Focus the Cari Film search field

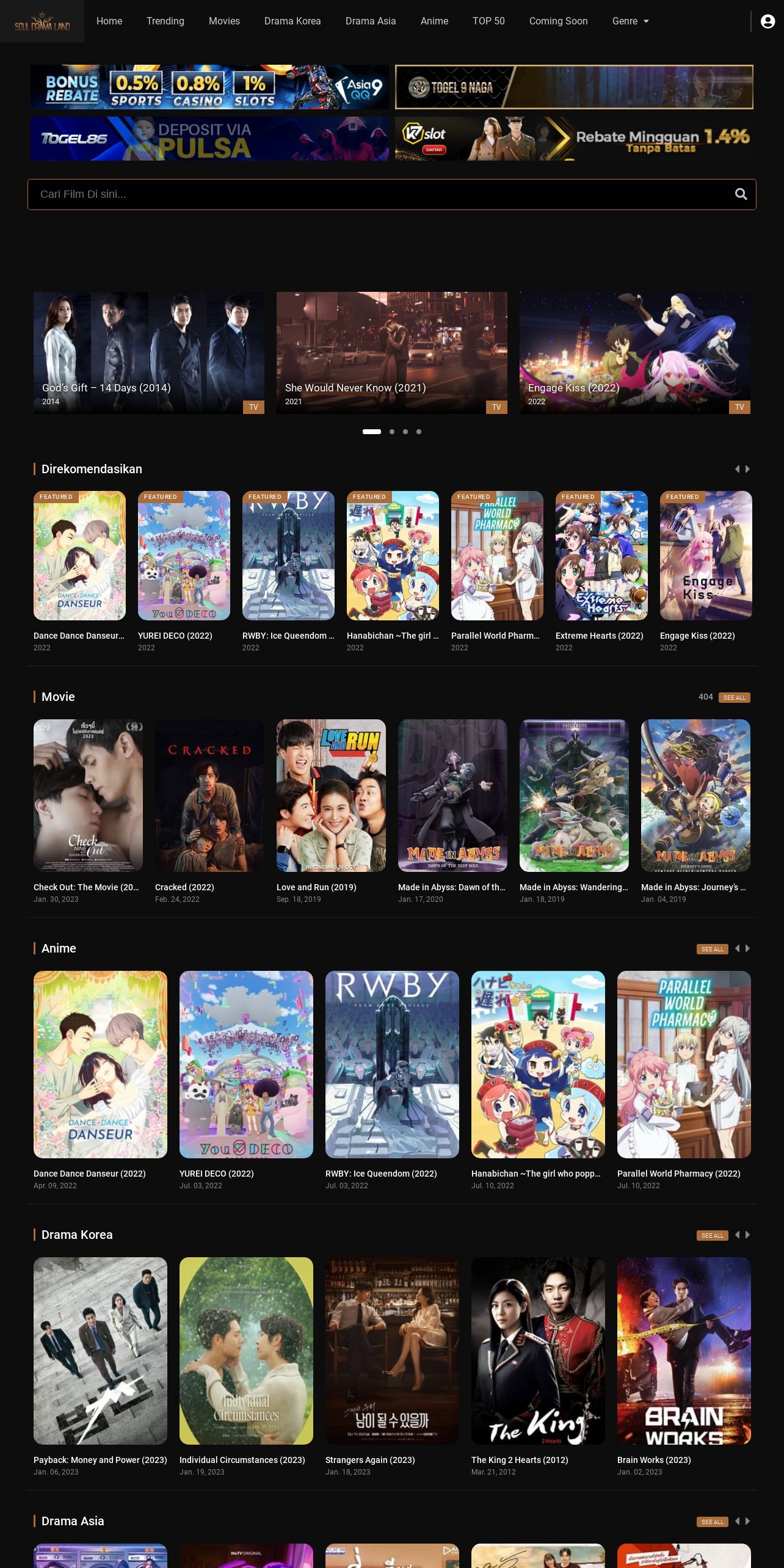coord(379,194)
